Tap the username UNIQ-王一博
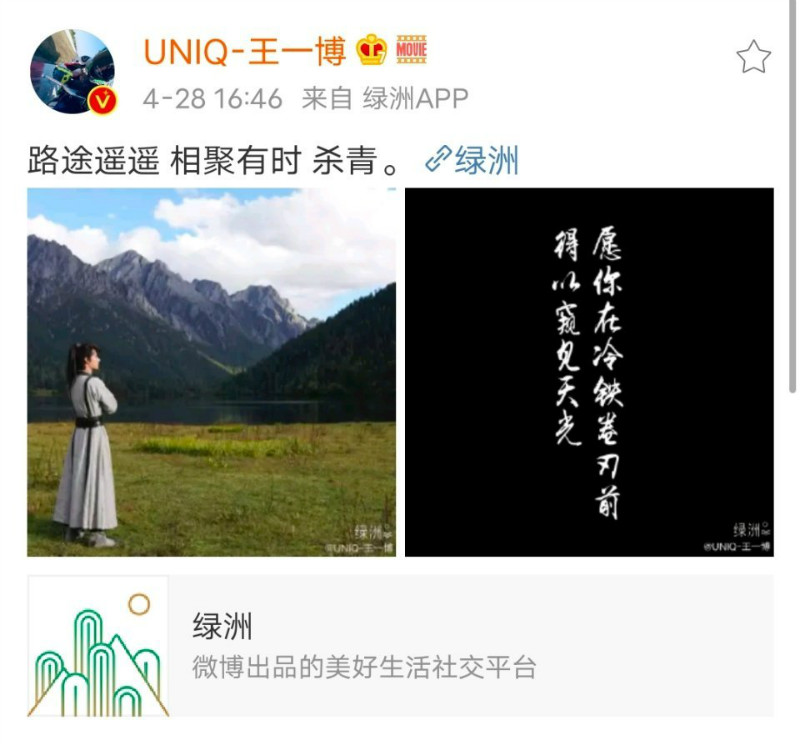 click(245, 51)
